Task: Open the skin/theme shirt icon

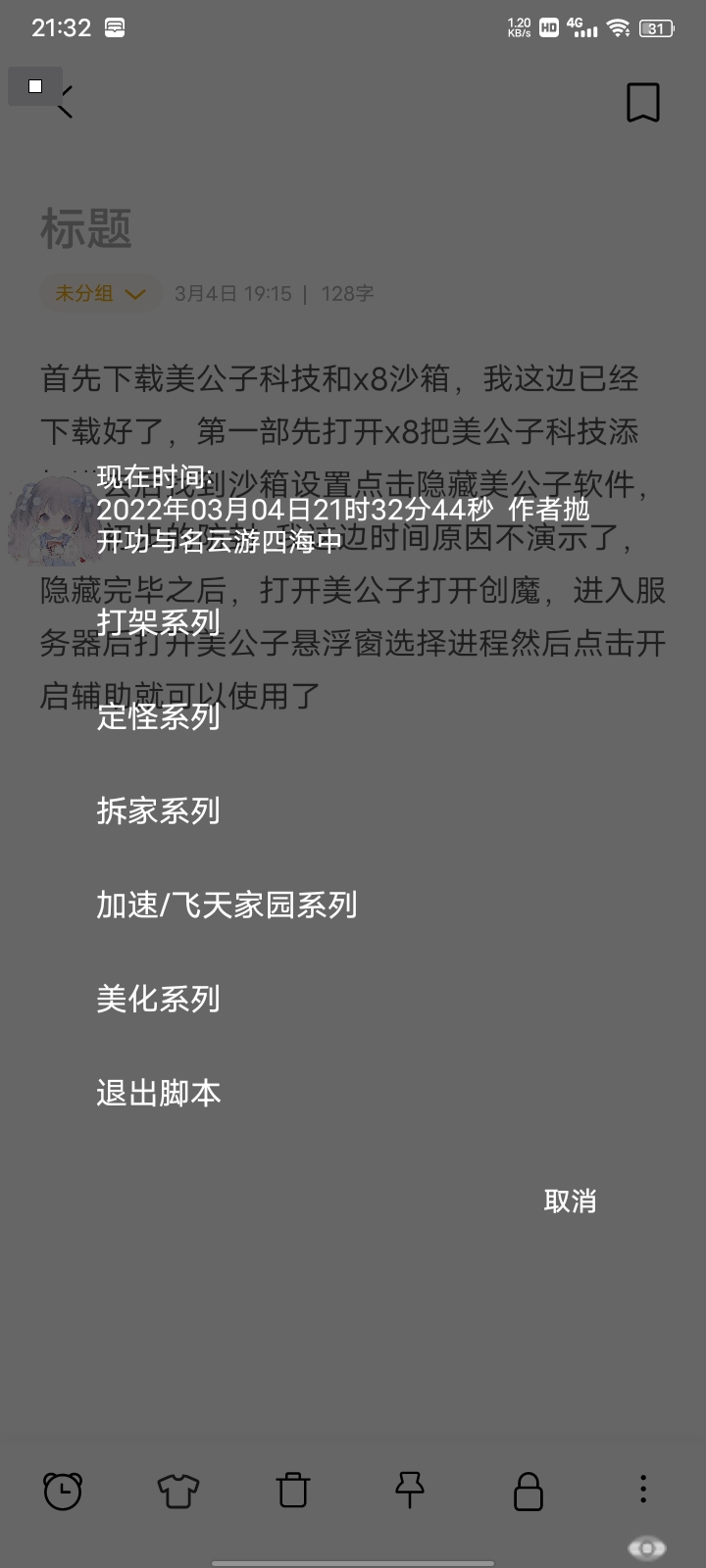Action: pyautogui.click(x=177, y=1491)
